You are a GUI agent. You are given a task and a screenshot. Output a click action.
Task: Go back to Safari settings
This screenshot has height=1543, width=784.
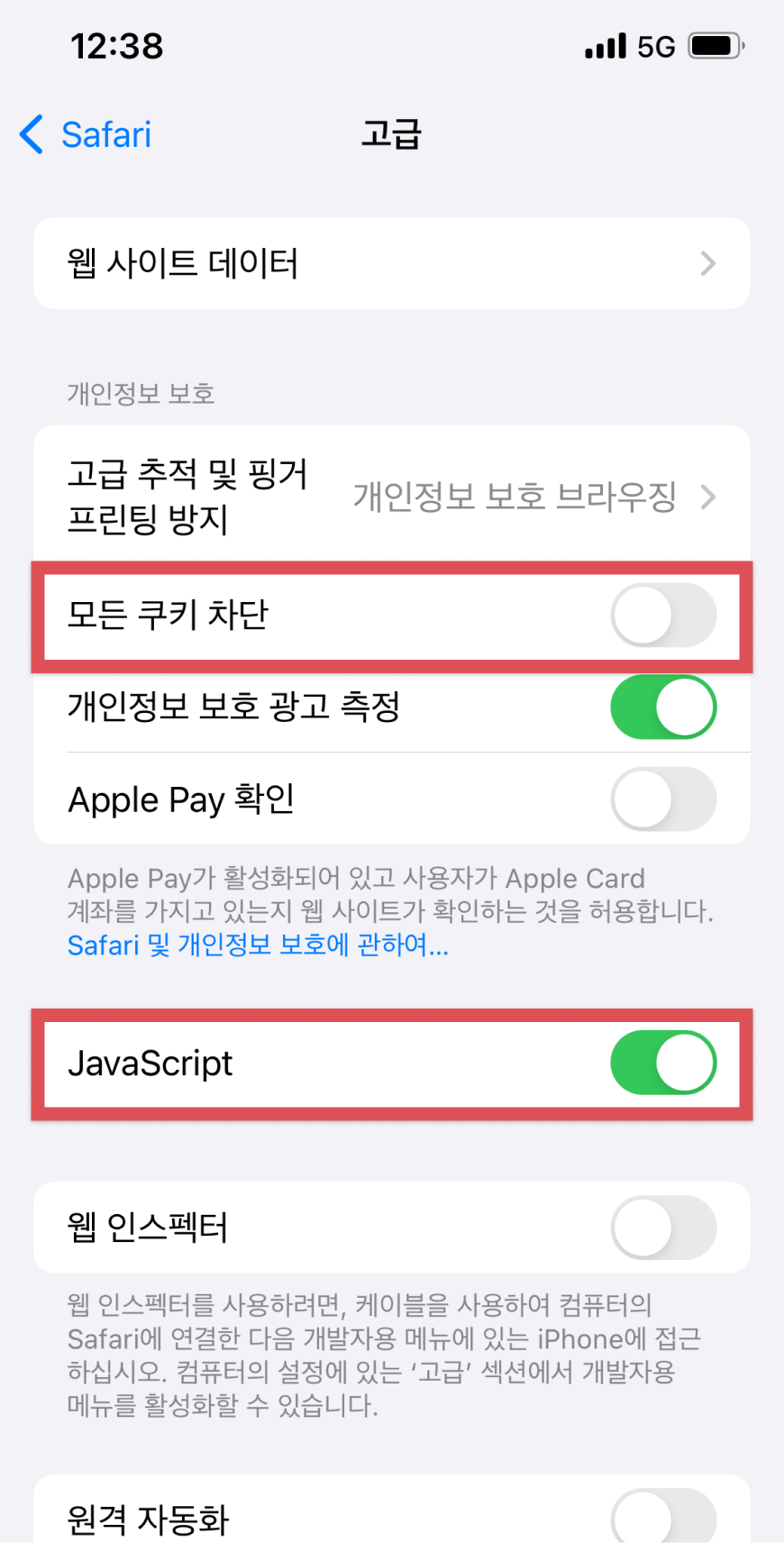click(x=86, y=135)
